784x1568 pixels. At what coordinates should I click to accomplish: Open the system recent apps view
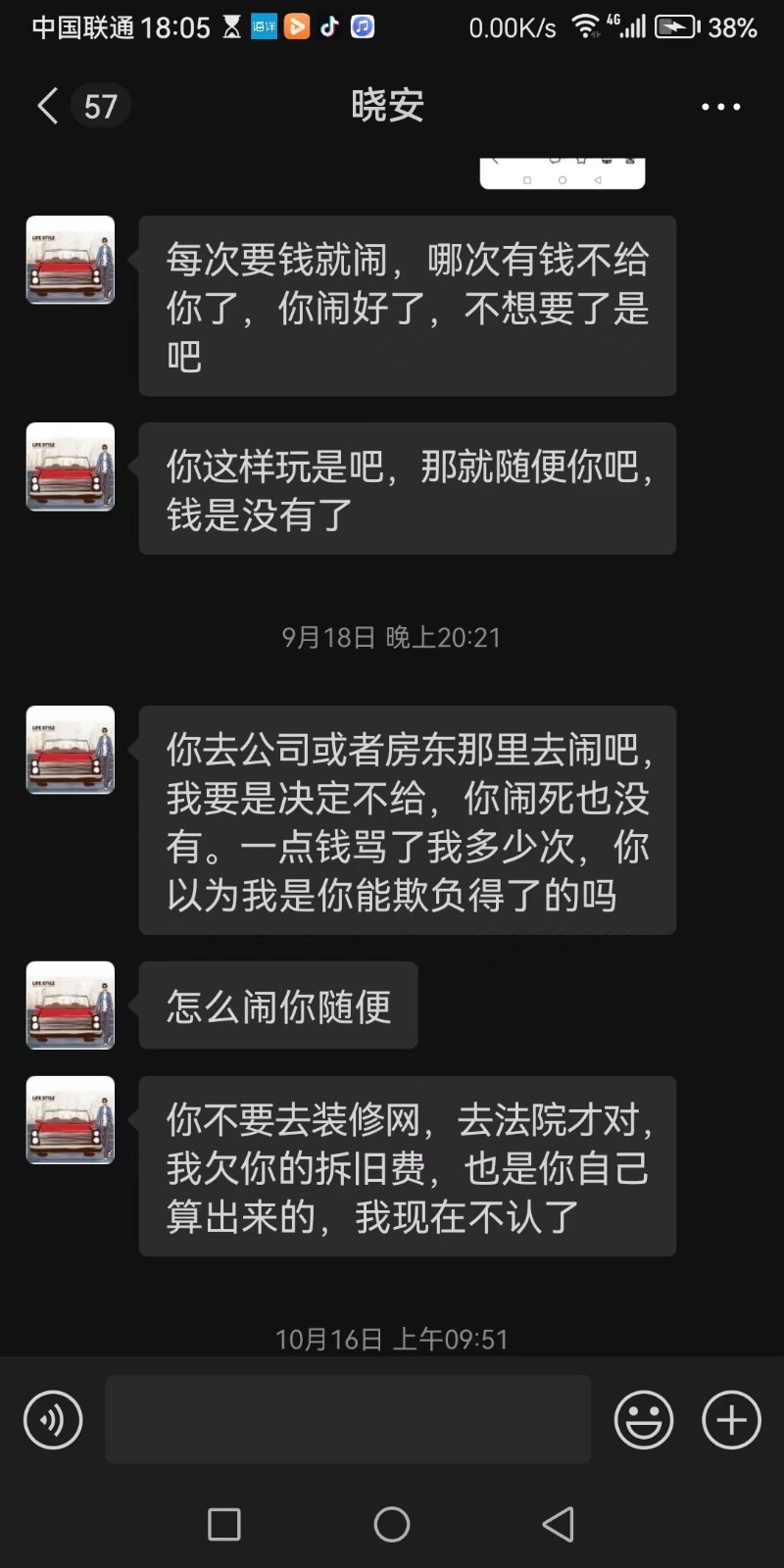point(224,1524)
